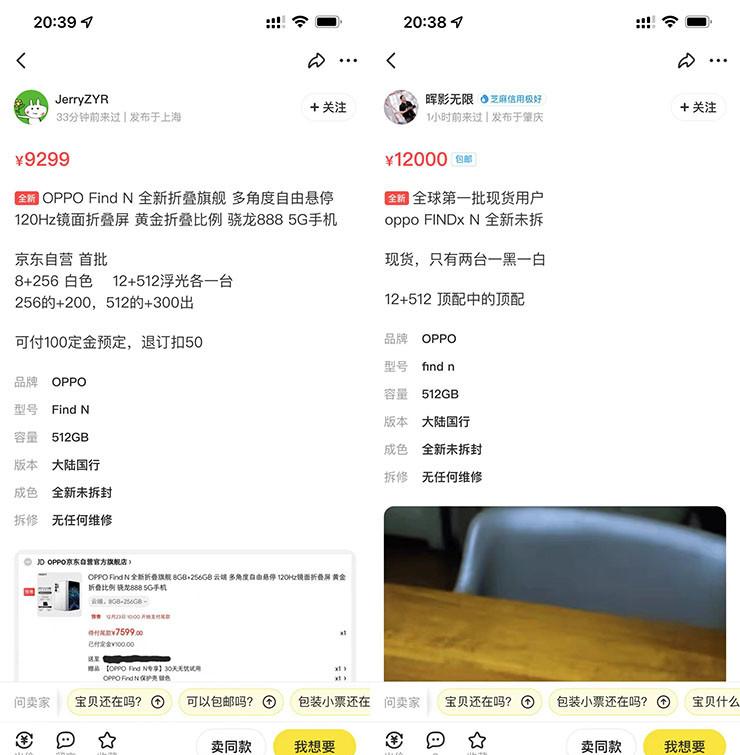Open the photo in 晖影无限's listing

point(555,593)
